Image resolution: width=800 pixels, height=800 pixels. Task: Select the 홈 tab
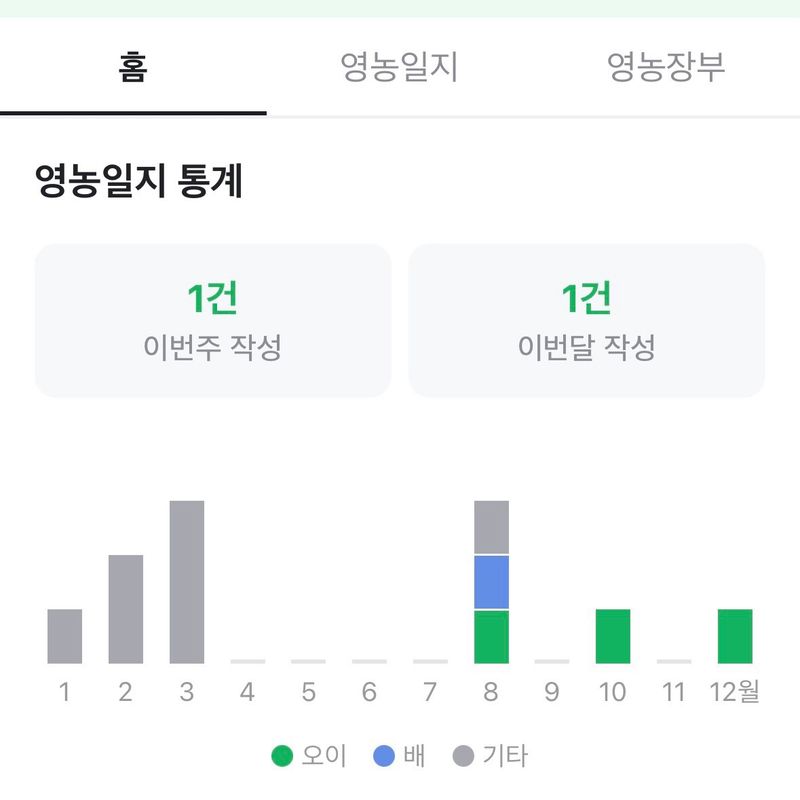(x=133, y=68)
